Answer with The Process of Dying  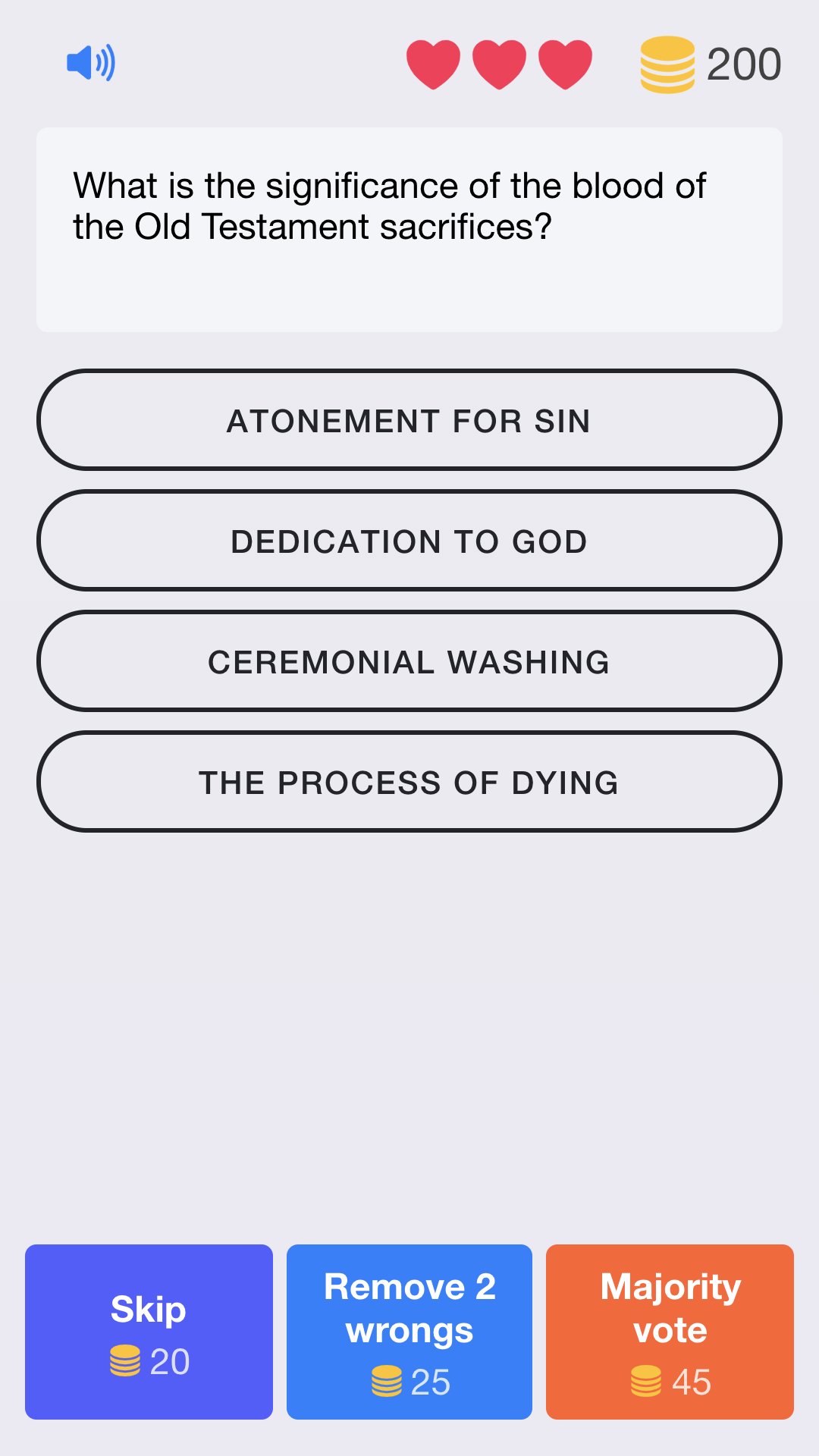pyautogui.click(x=409, y=782)
